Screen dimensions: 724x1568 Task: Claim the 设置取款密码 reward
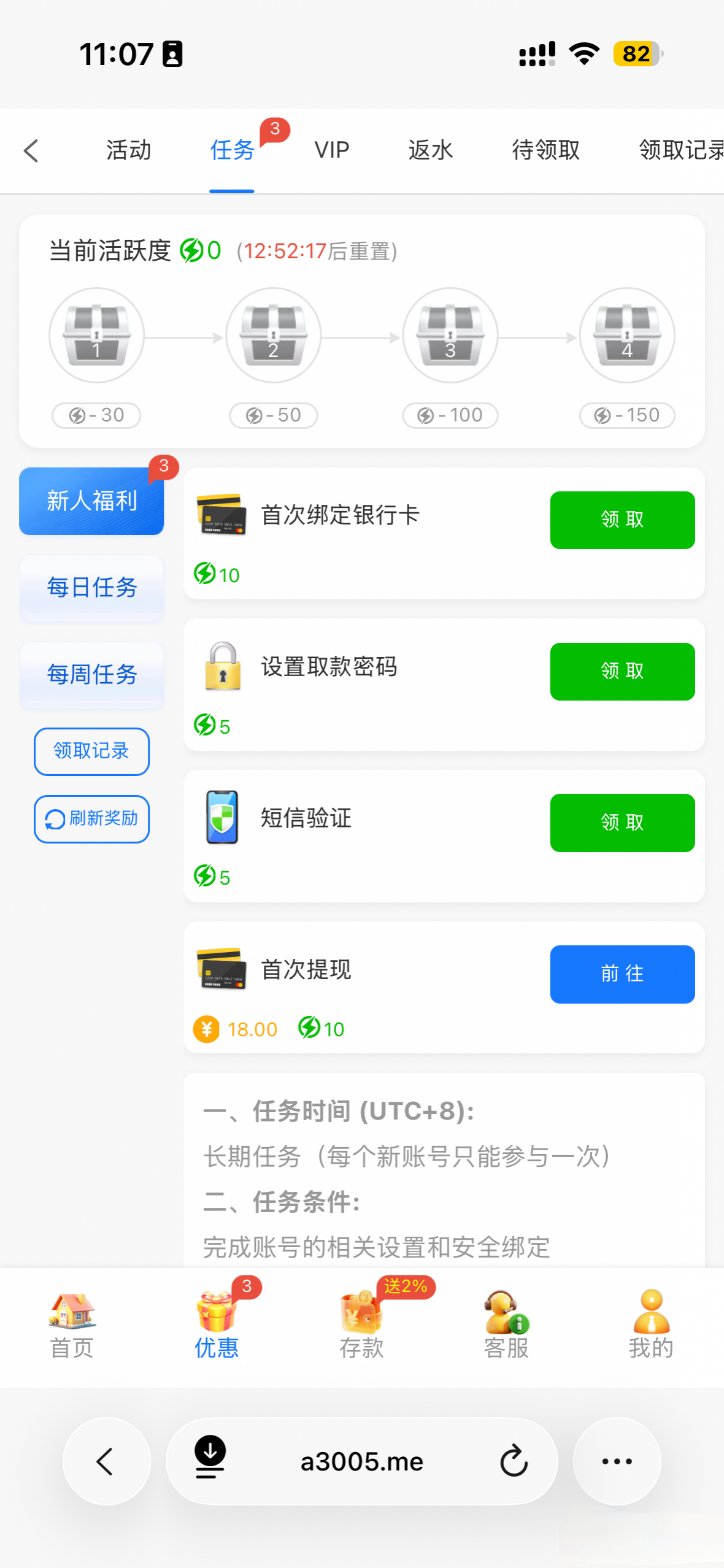622,671
